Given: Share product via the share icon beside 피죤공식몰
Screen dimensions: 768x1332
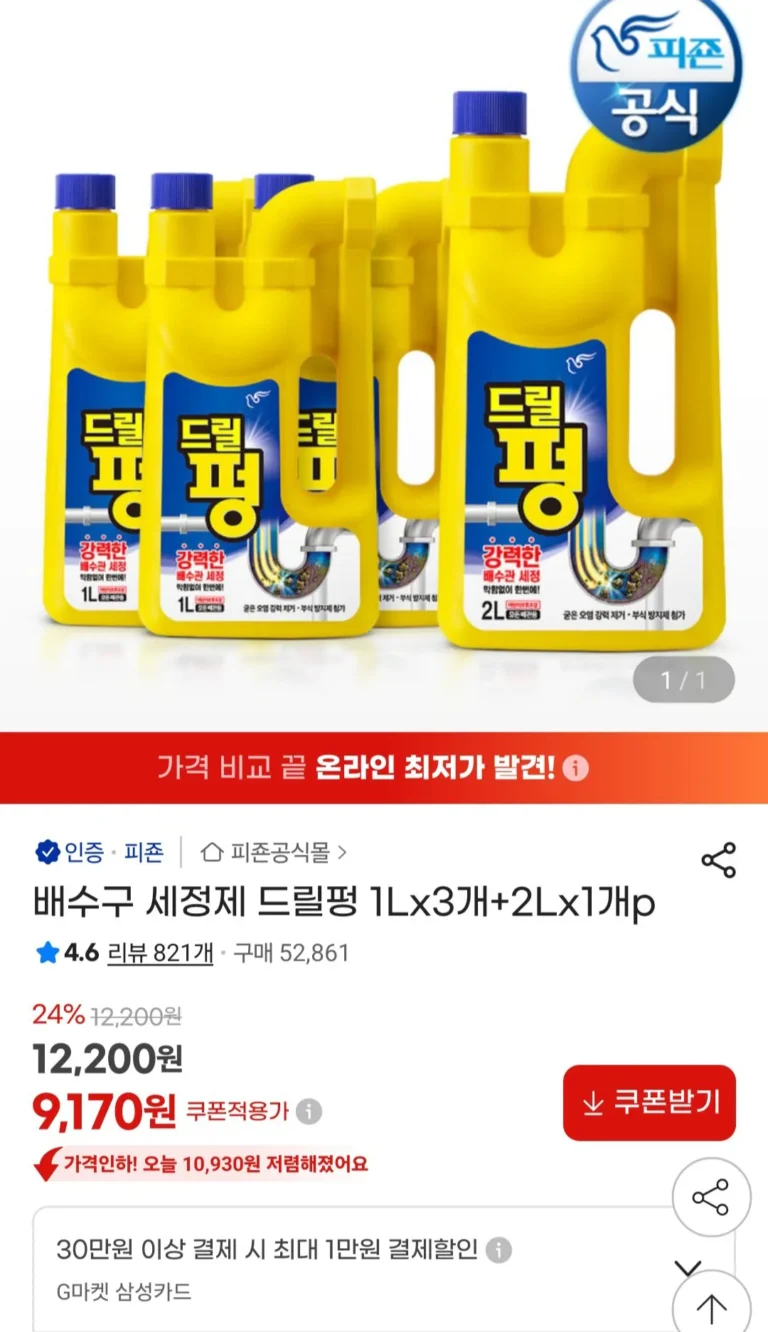Looking at the screenshot, I should coord(718,860).
